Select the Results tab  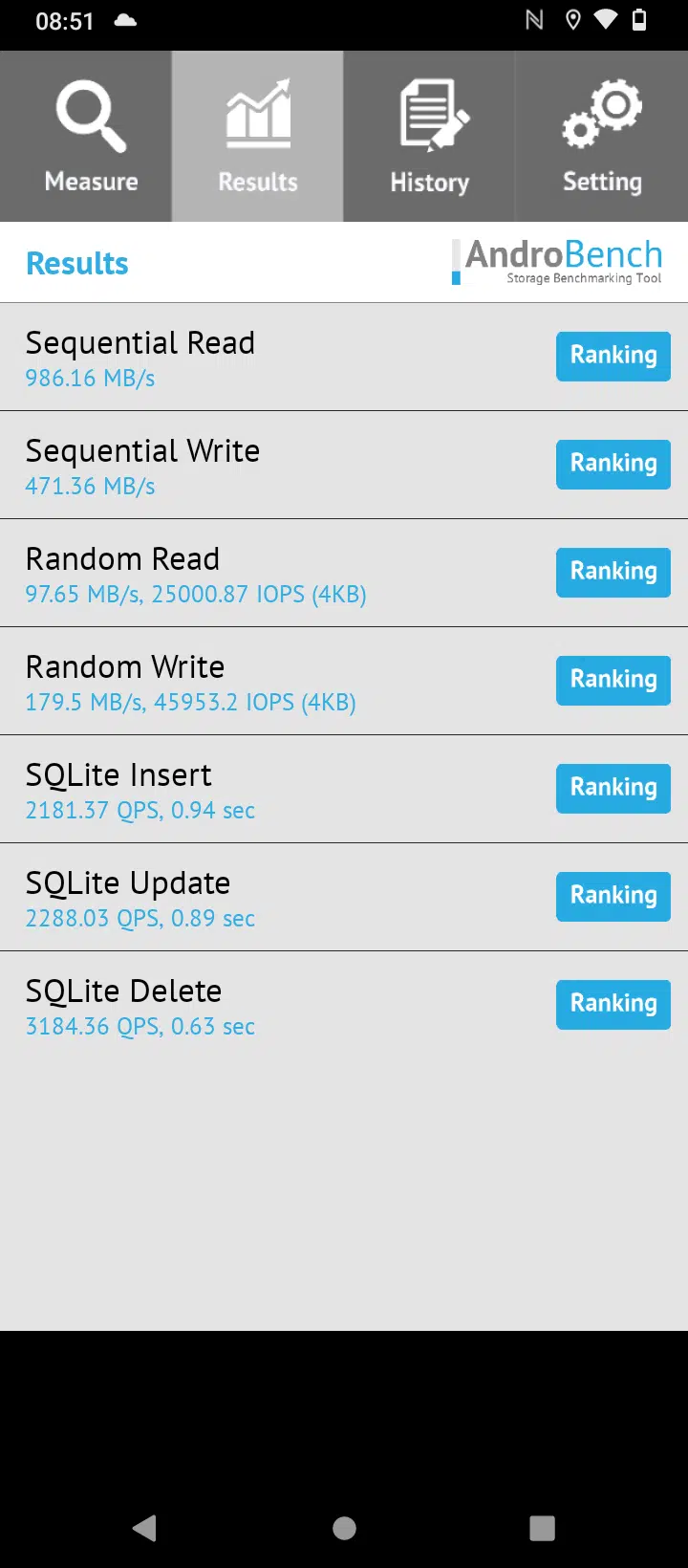258,137
